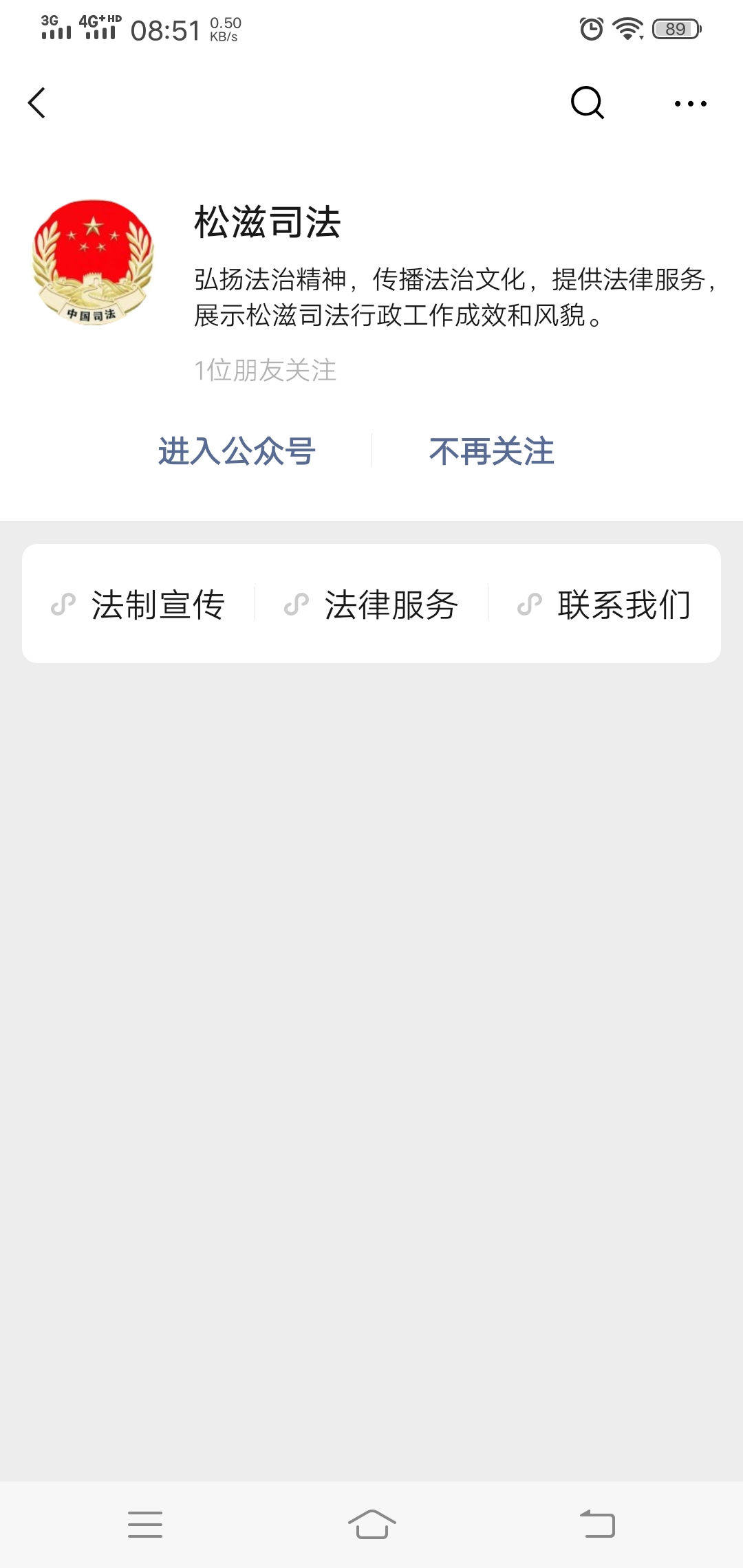Tap the system home button

(371, 1525)
